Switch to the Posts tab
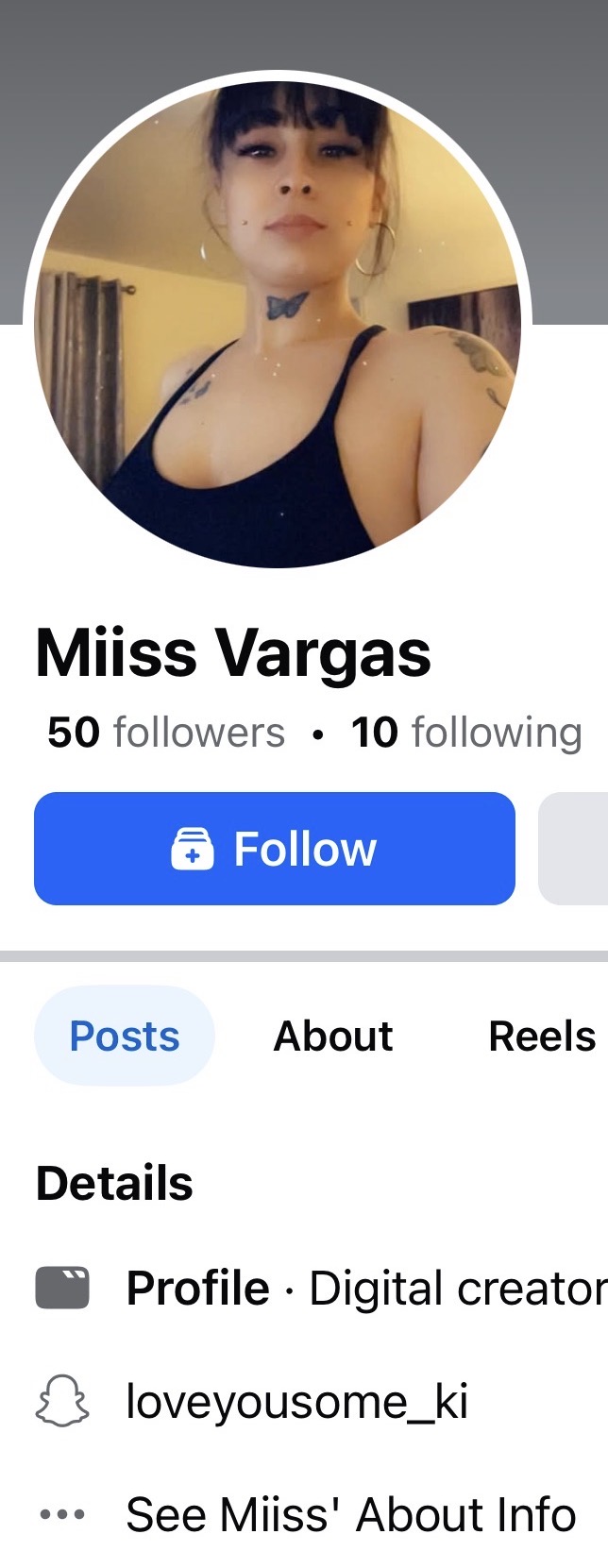The height and width of the screenshot is (1568, 608). coord(125,1036)
